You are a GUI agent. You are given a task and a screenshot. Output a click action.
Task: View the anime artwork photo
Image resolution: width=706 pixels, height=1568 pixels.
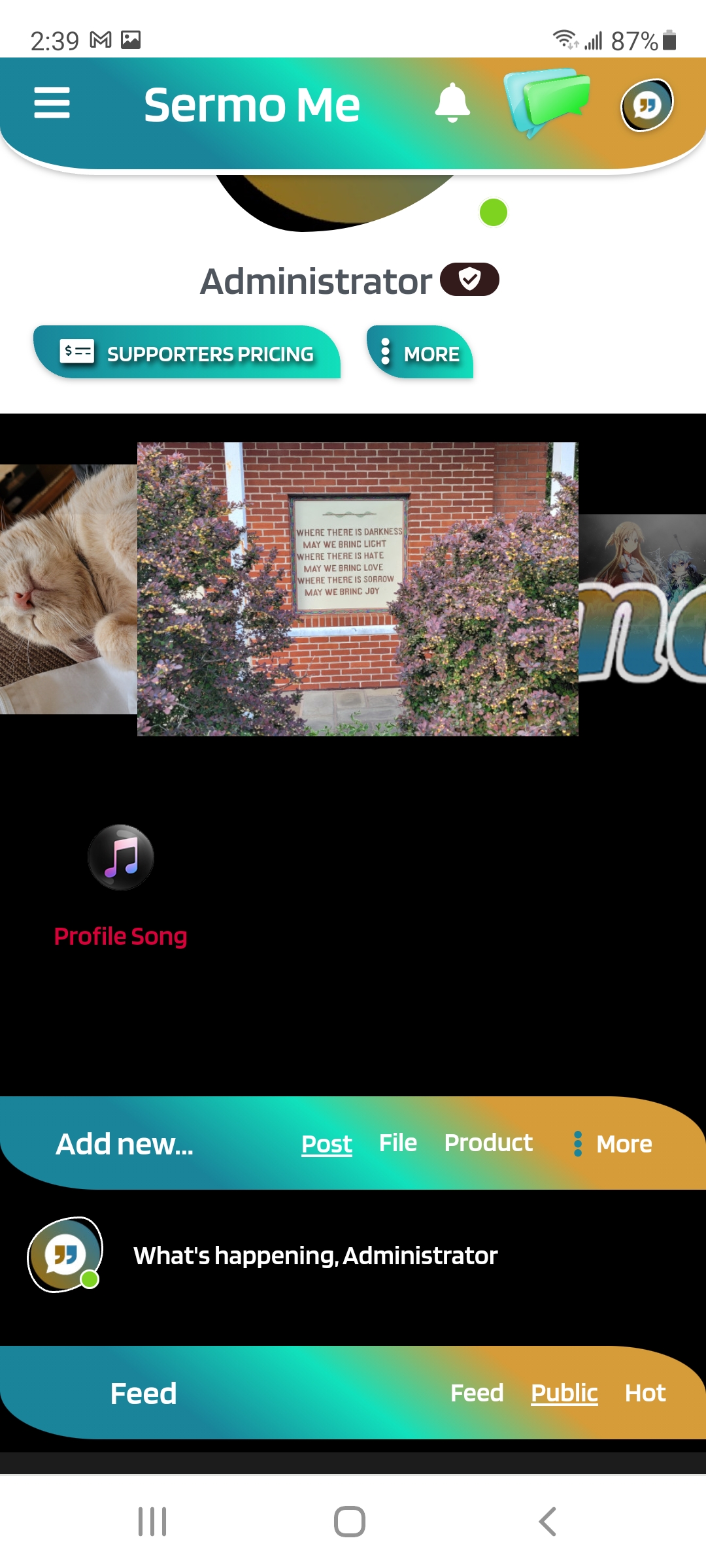[643, 598]
